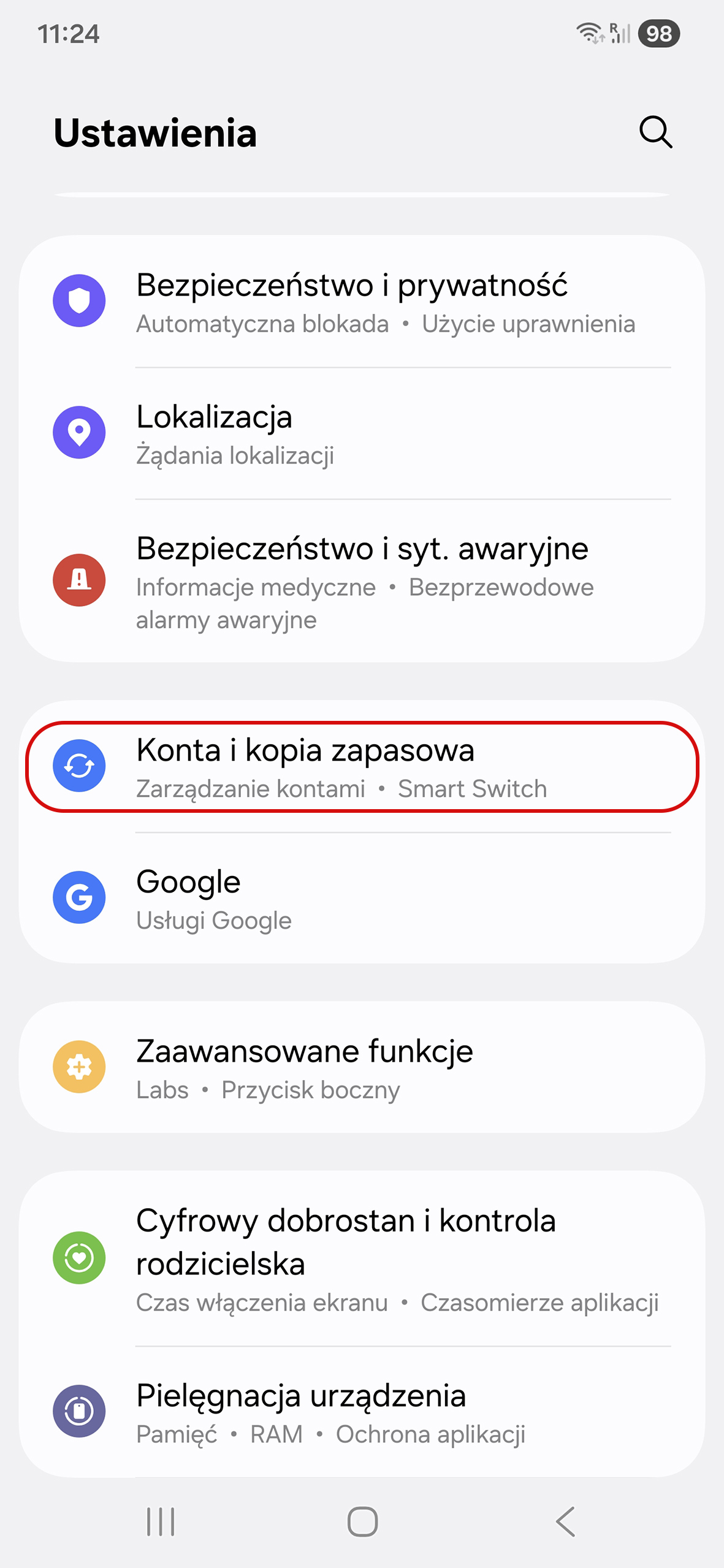Open Google services settings

(362, 898)
